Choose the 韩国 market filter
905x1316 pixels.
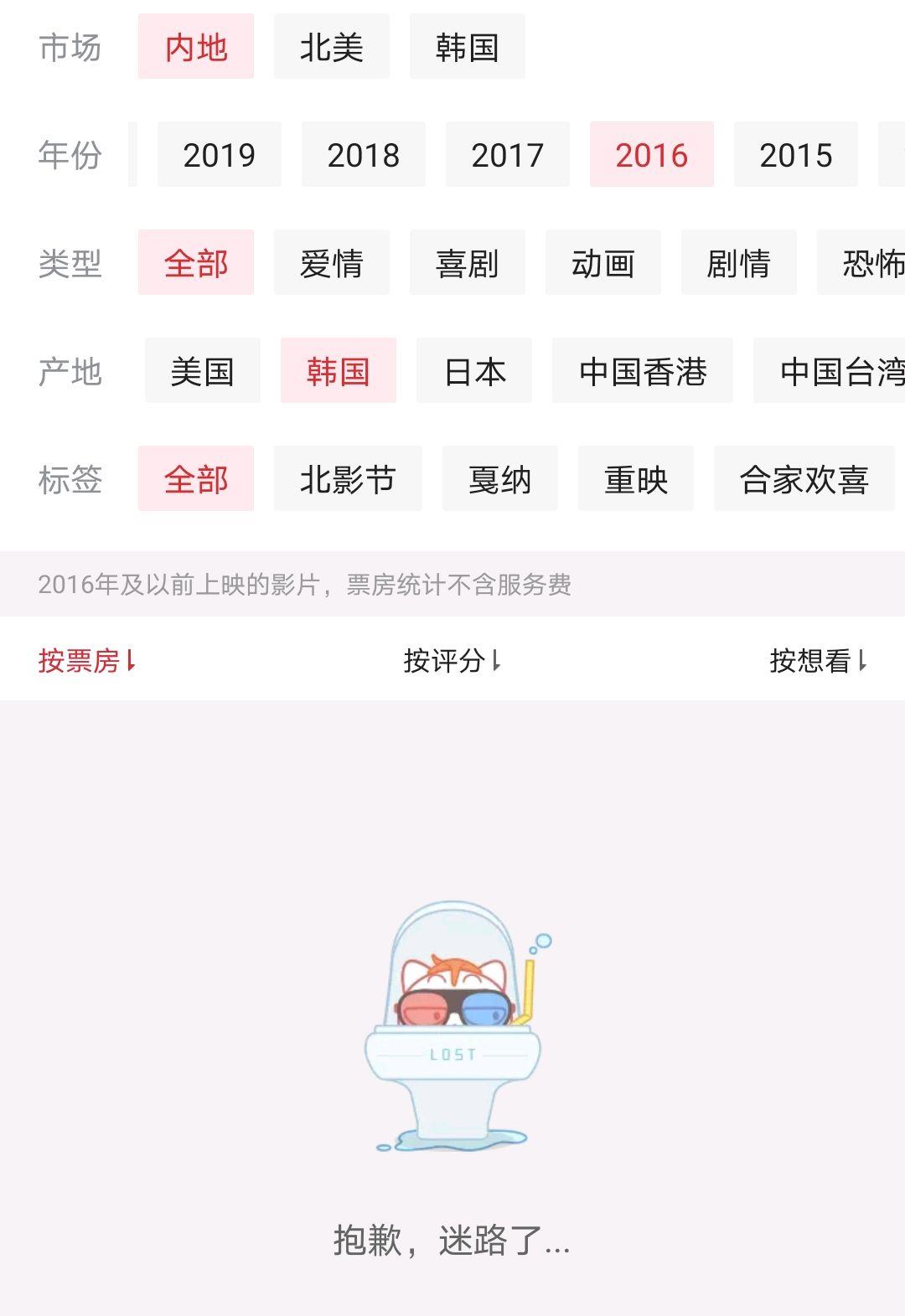(467, 47)
